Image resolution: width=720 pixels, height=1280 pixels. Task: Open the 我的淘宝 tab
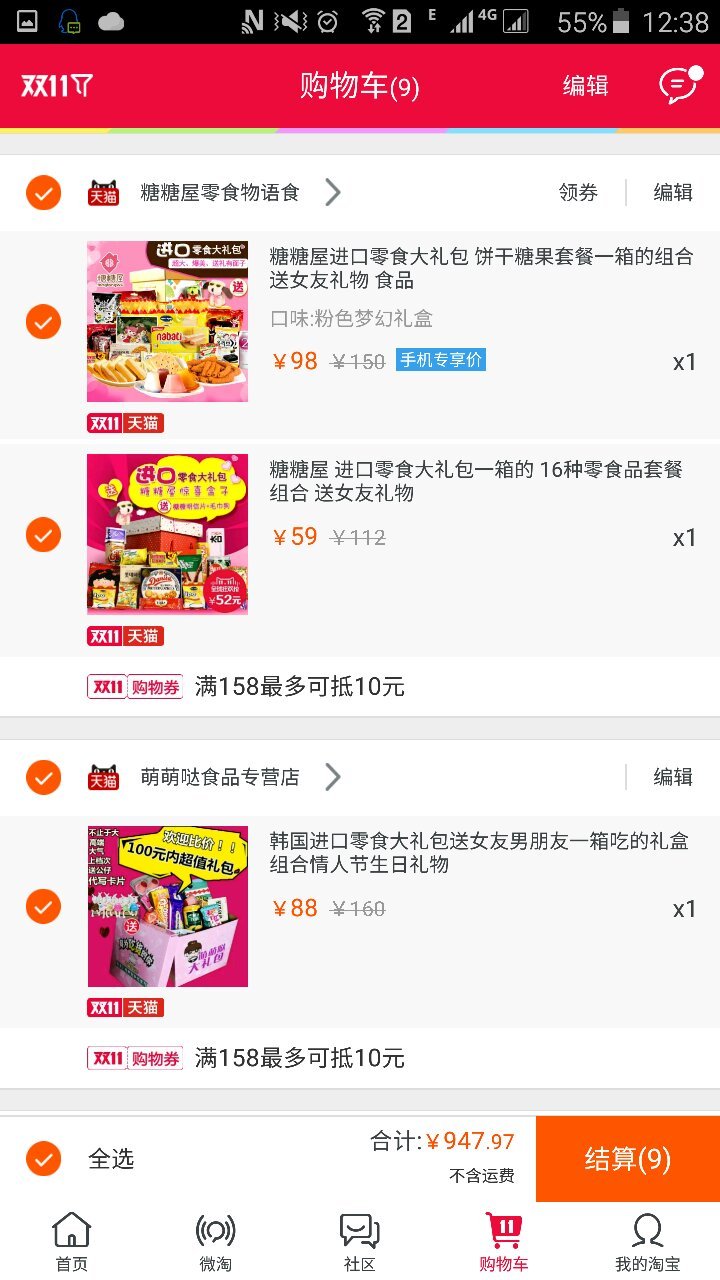click(x=647, y=1242)
